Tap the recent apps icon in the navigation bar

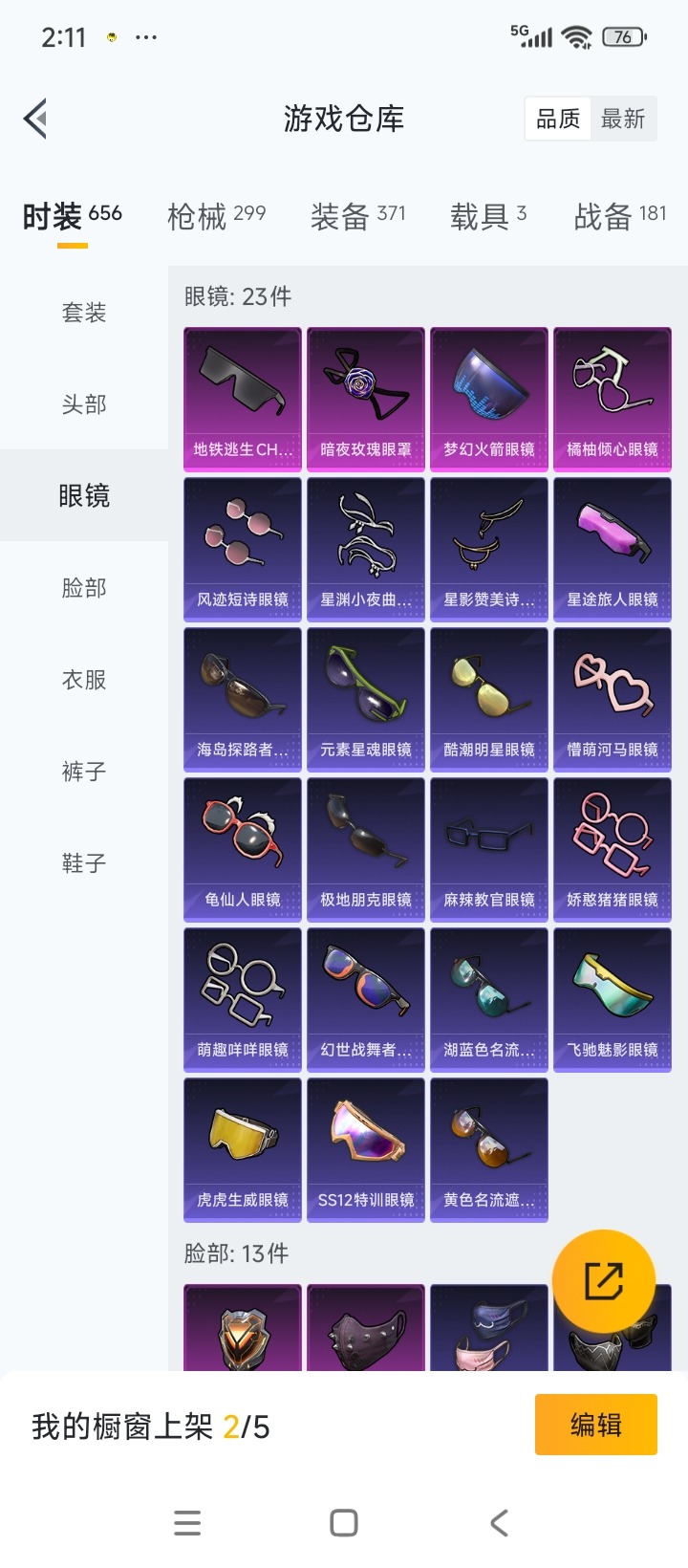pos(187,1522)
